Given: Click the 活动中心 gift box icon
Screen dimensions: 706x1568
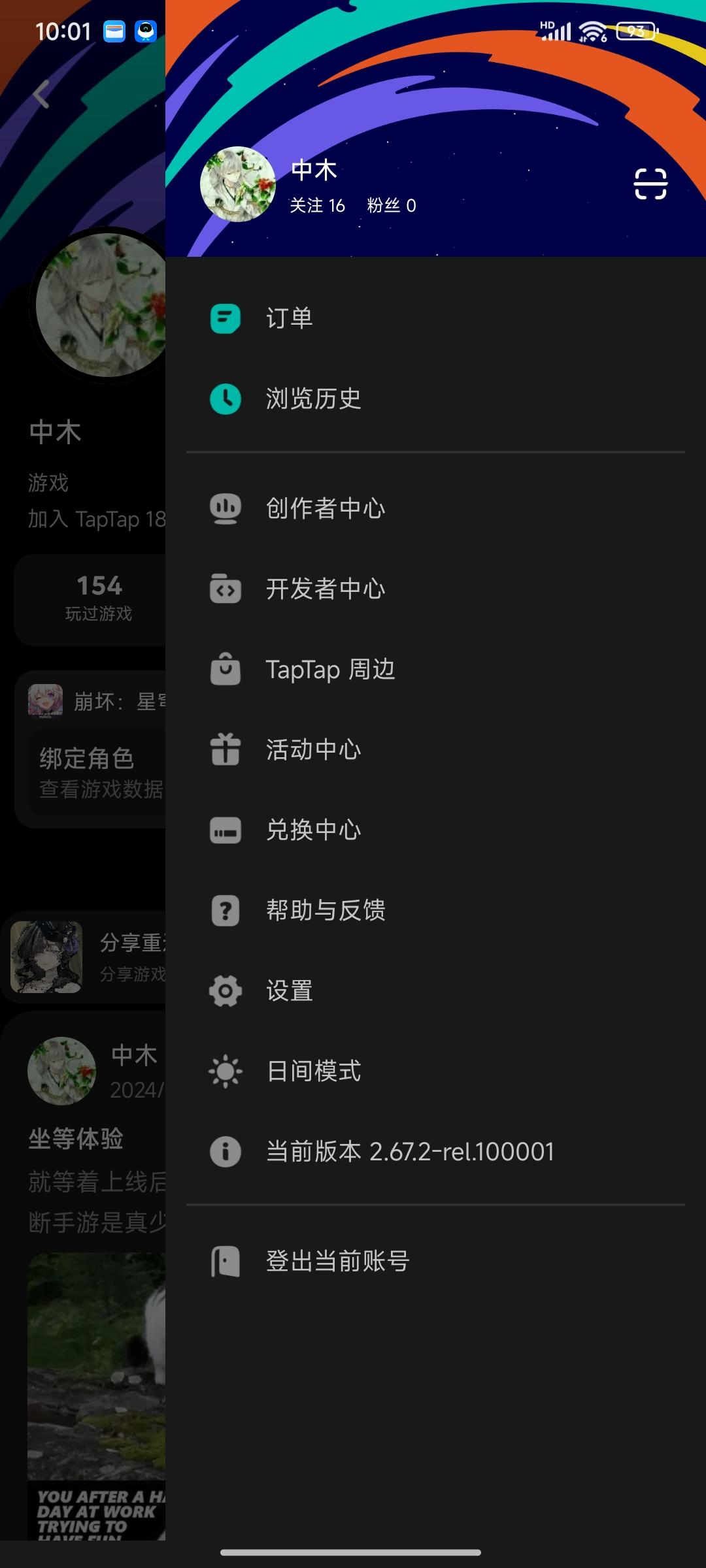Looking at the screenshot, I should tap(225, 749).
